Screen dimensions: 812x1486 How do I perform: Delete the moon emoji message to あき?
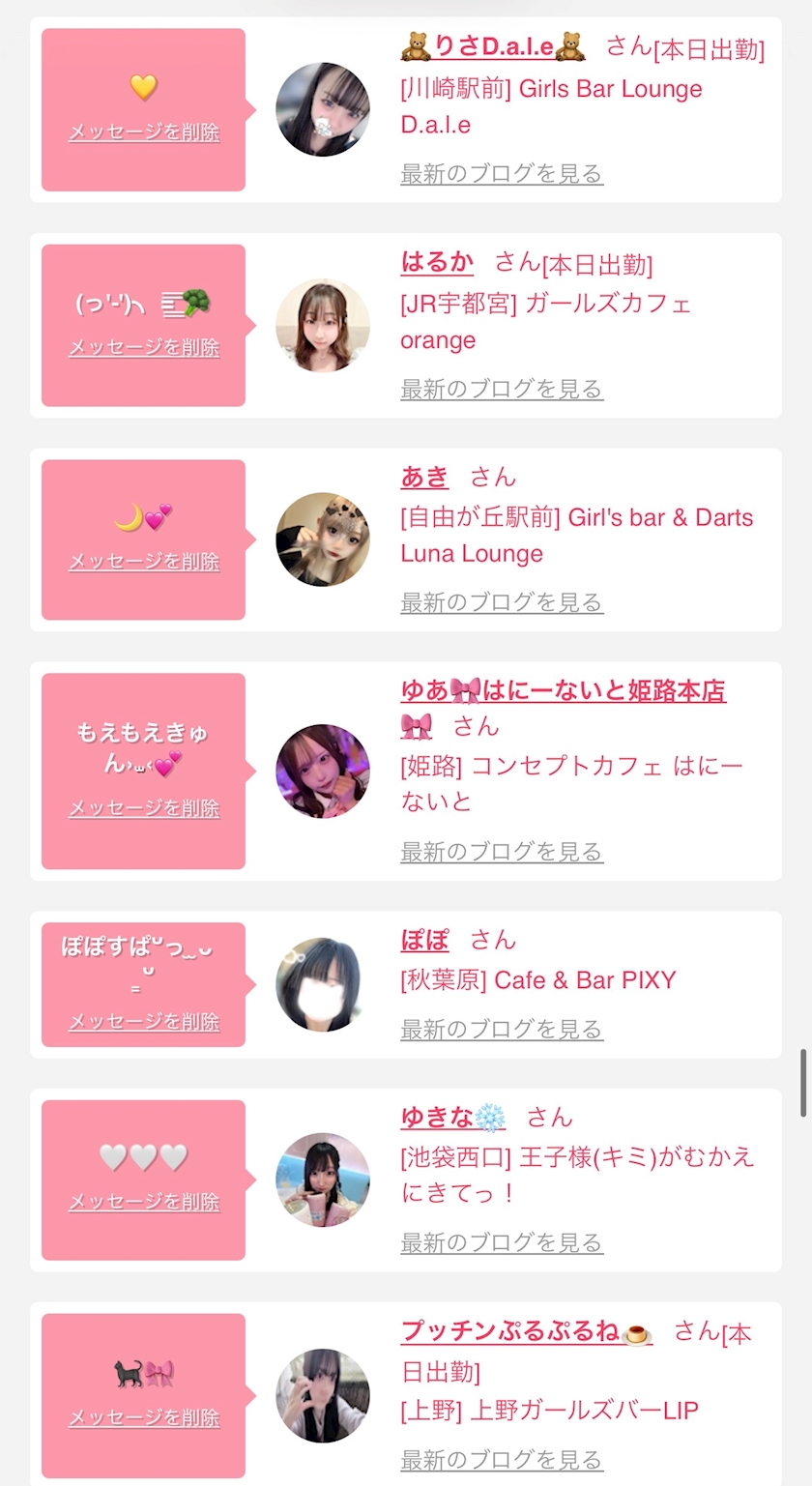coord(144,562)
